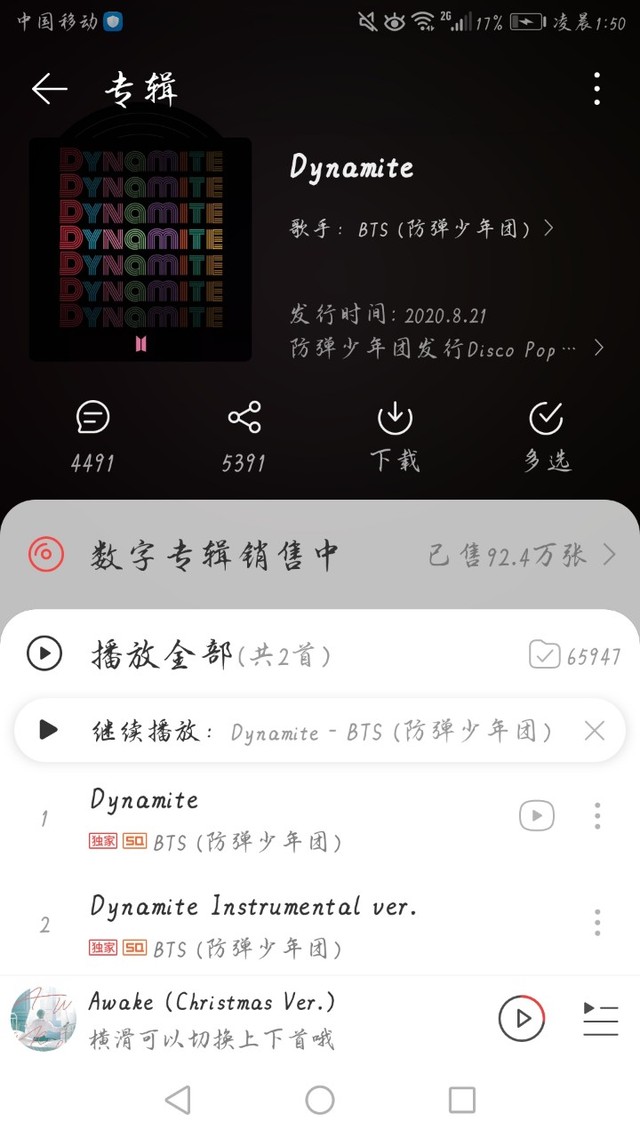The width and height of the screenshot is (640, 1138).
Task: Open more options for track Dynamite
Action: [597, 816]
